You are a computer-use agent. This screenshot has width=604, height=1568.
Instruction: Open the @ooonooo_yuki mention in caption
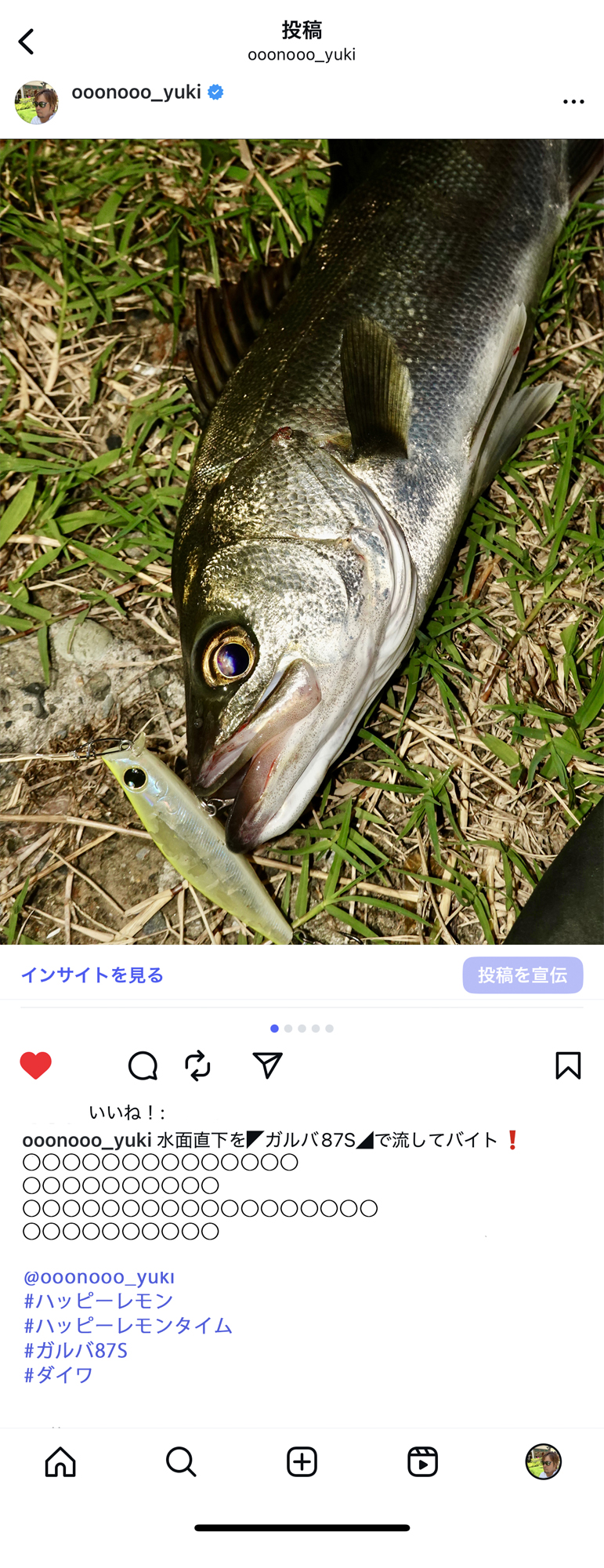(99, 1277)
